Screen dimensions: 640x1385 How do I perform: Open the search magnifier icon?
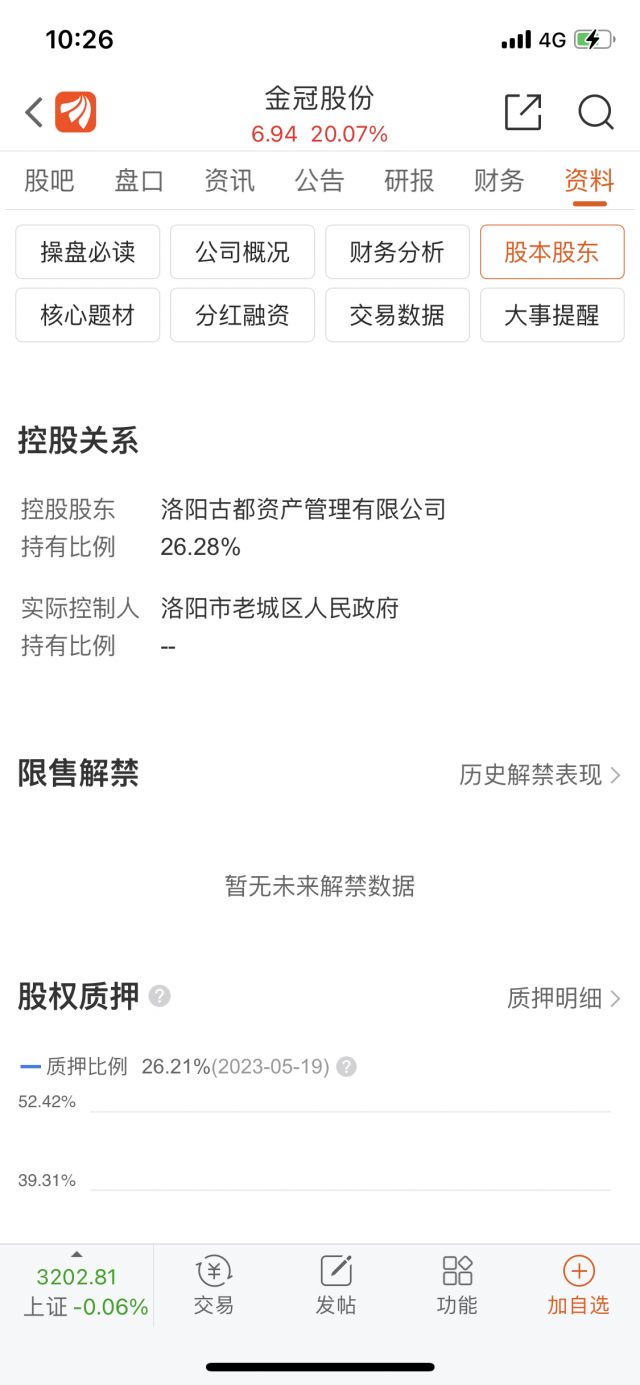click(595, 112)
